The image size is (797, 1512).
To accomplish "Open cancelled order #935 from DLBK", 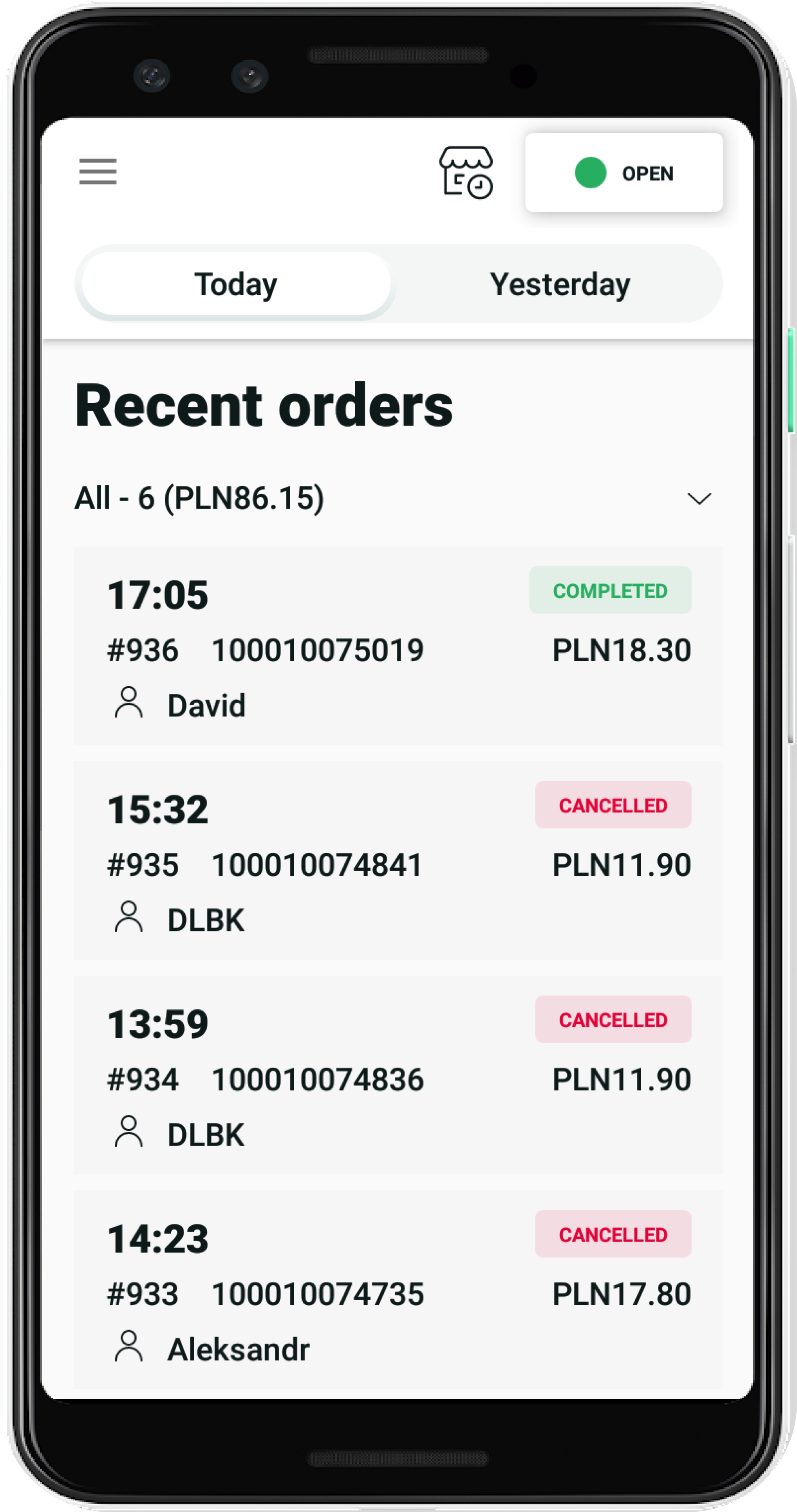I will pos(398,861).
